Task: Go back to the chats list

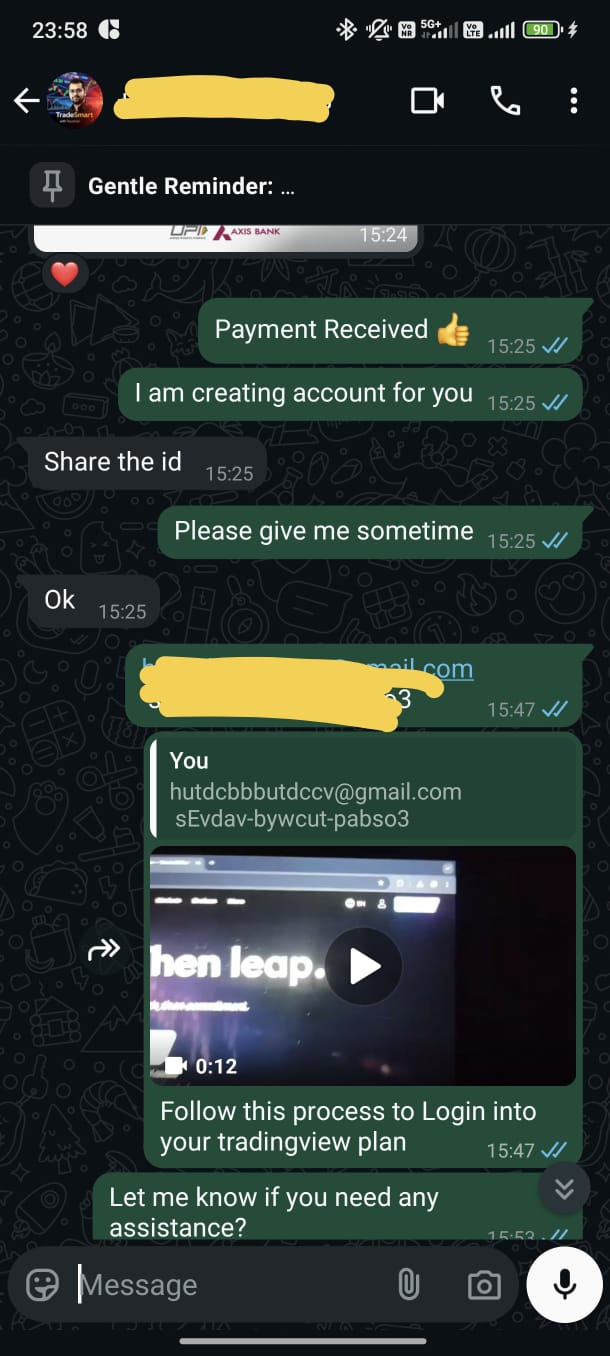Action: pos(26,100)
